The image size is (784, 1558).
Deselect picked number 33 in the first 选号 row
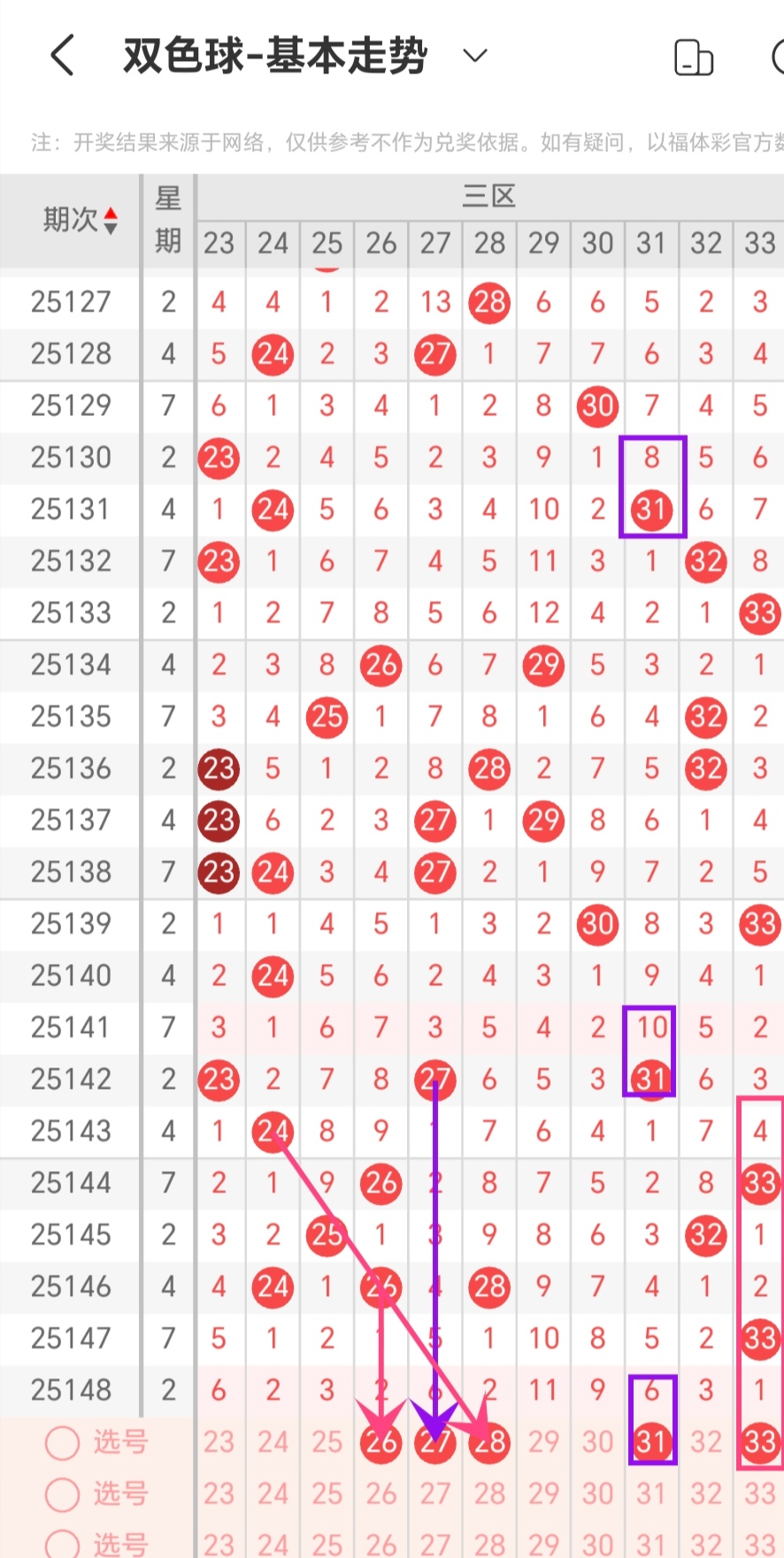[760, 1443]
